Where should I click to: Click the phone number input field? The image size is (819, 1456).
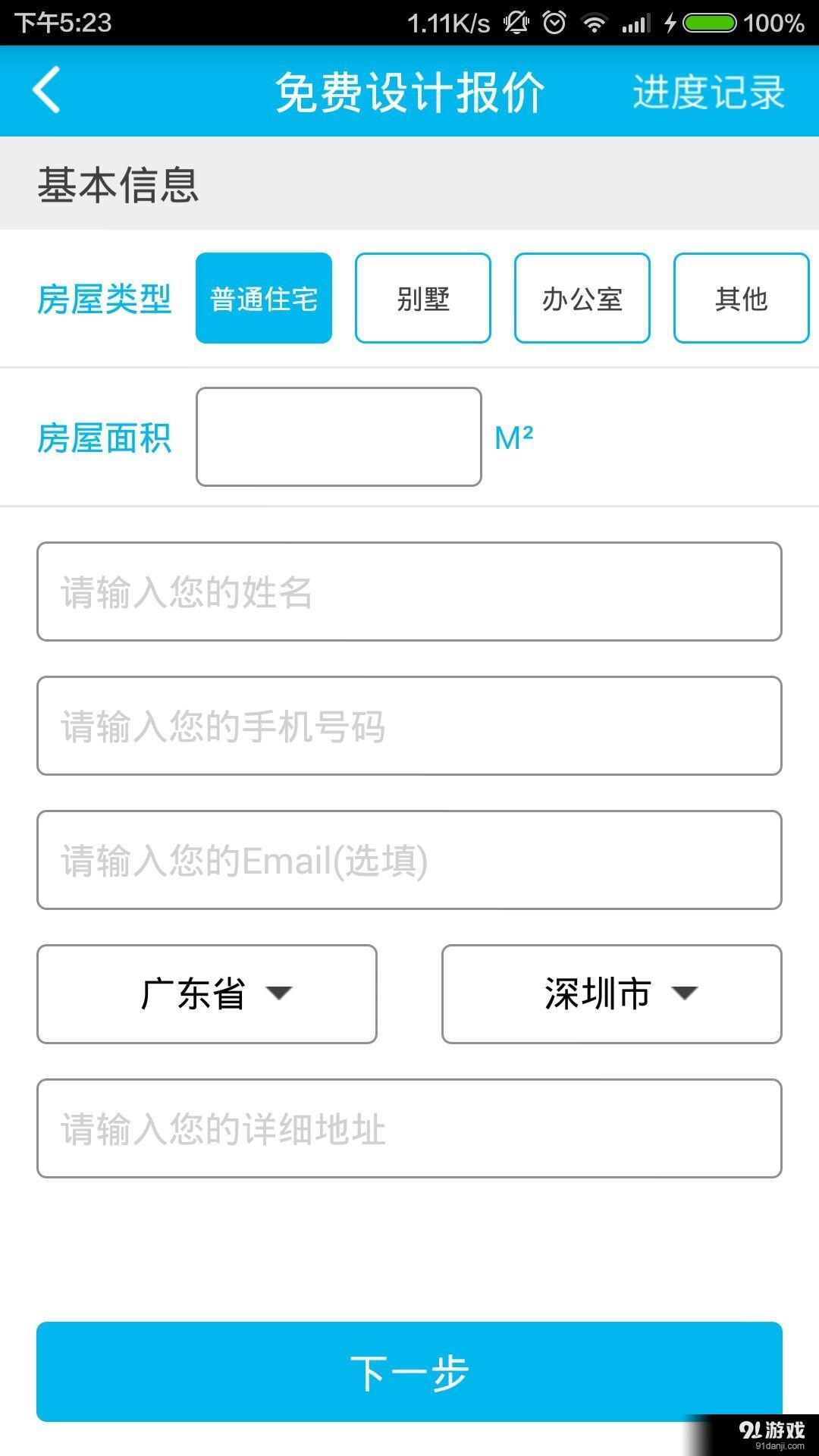[x=409, y=726]
